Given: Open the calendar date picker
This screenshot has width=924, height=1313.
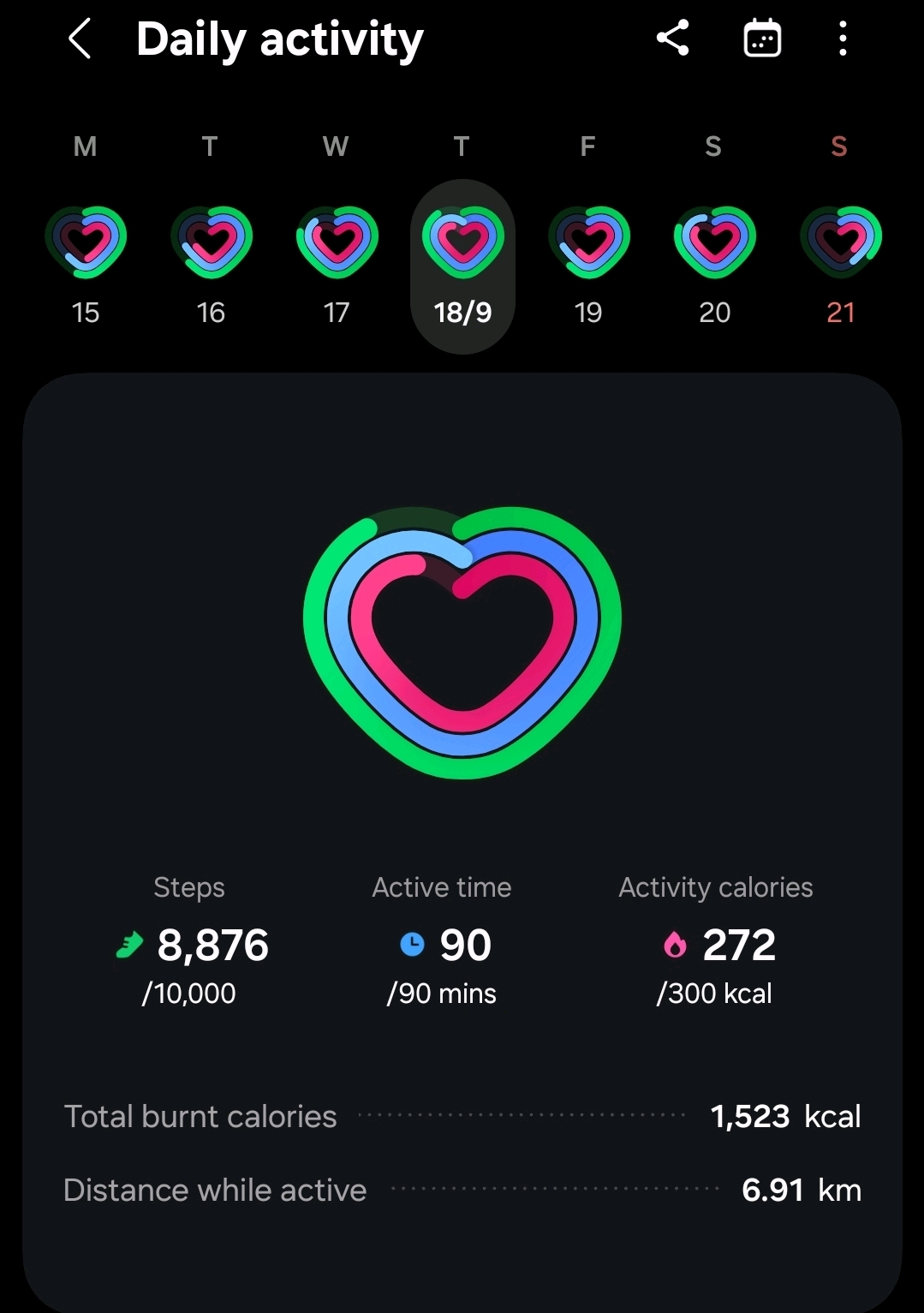Looking at the screenshot, I should pyautogui.click(x=761, y=39).
